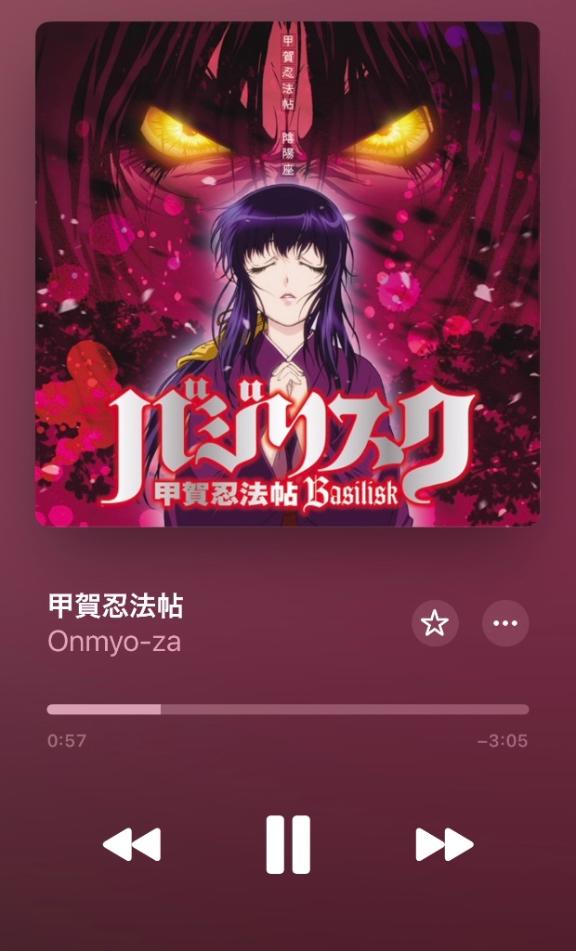Screen dimensions: 576x951
Task: Skip to the next track
Action: tap(444, 844)
